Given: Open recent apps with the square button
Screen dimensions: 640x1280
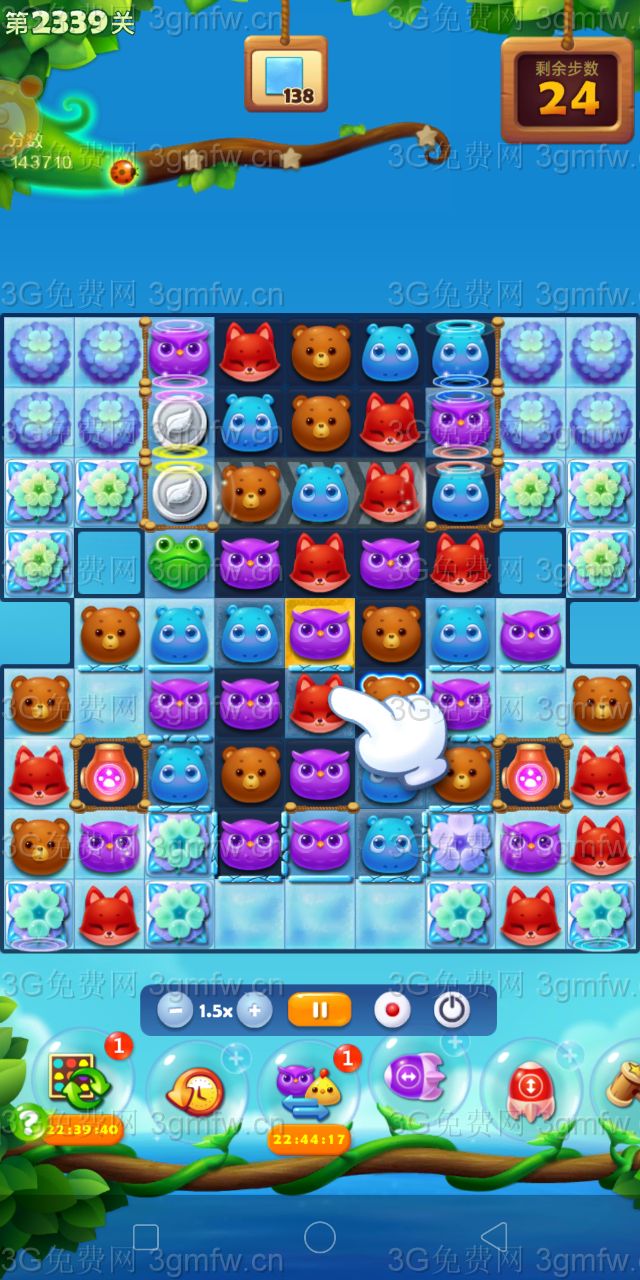Looking at the screenshot, I should point(146,1238).
